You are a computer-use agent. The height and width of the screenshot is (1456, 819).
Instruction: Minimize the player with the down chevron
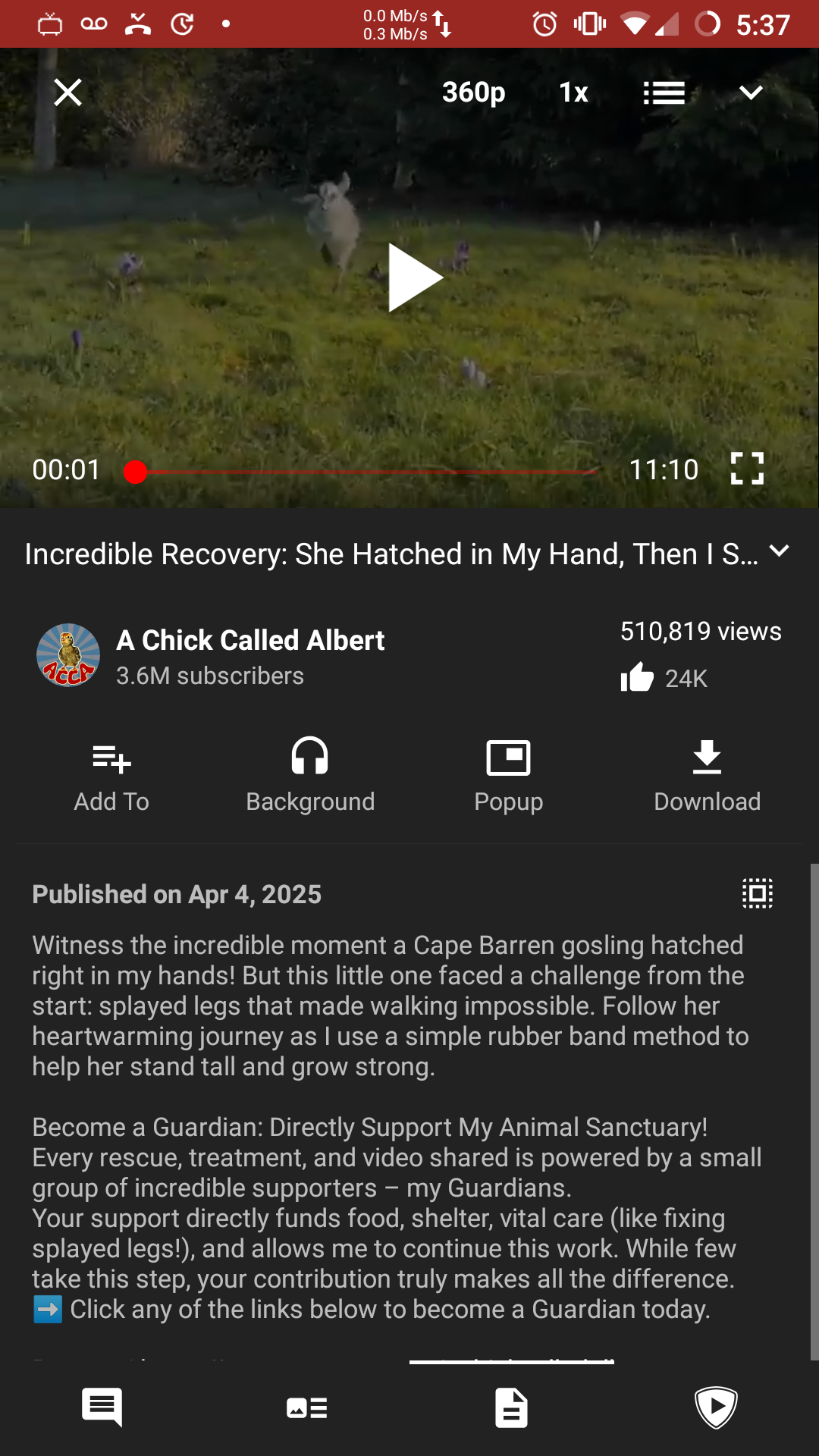[751, 93]
